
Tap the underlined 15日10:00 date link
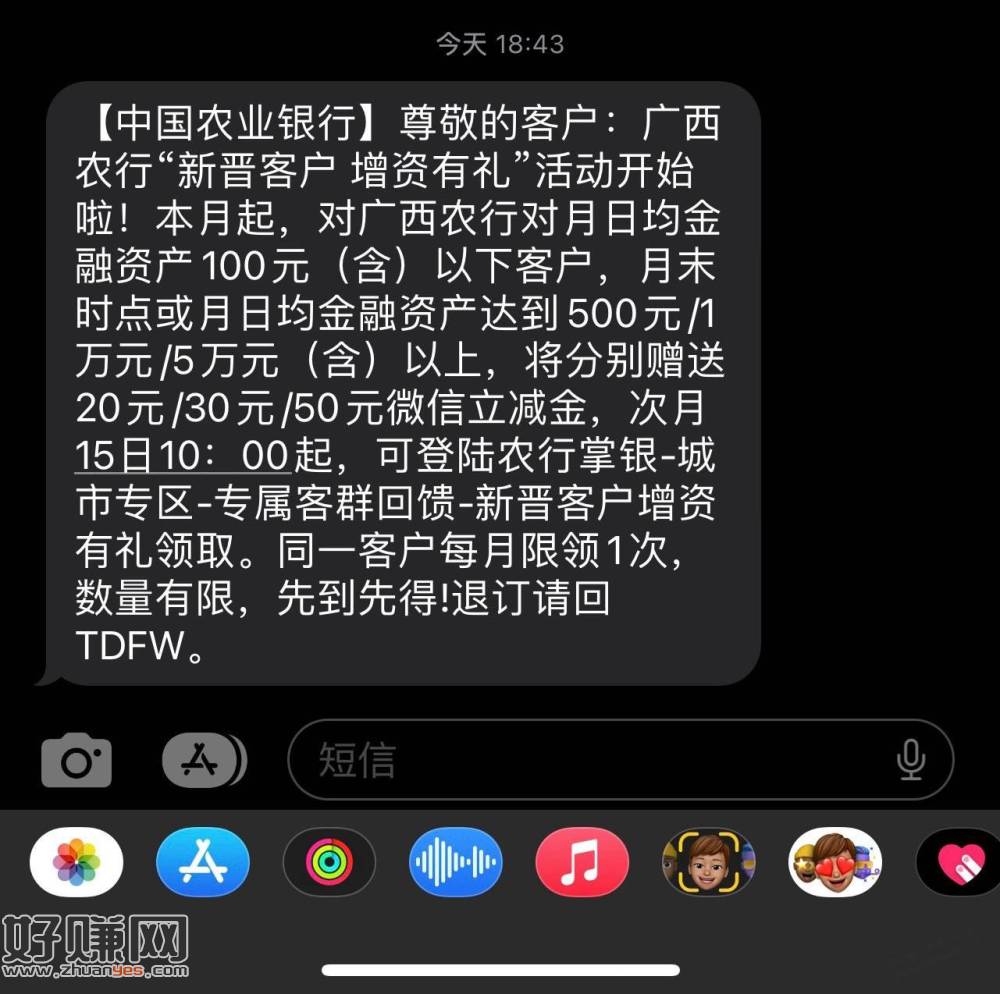pyautogui.click(x=183, y=456)
